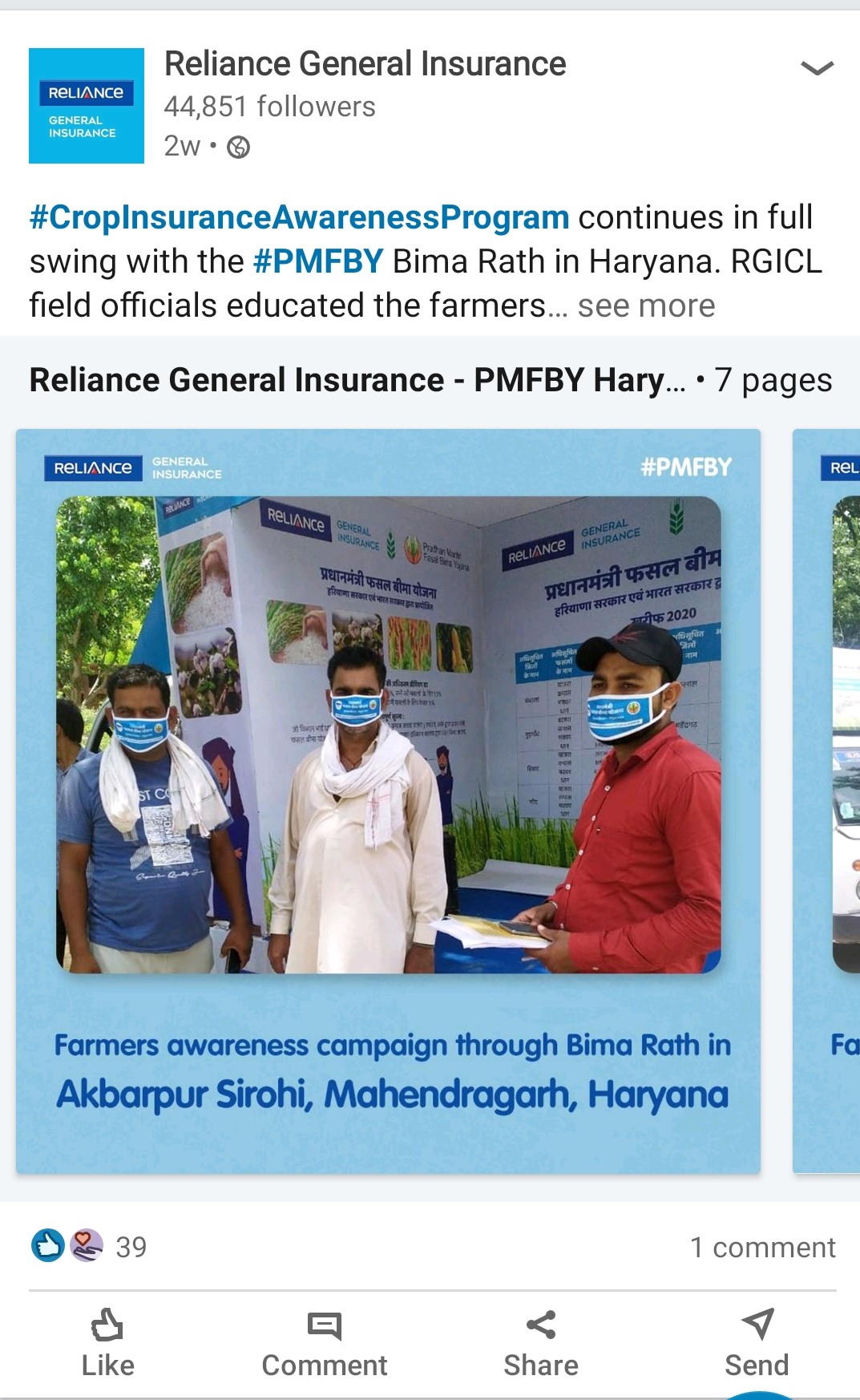860x1400 pixels.
Task: View the 39 reactions list
Action: 90,1246
